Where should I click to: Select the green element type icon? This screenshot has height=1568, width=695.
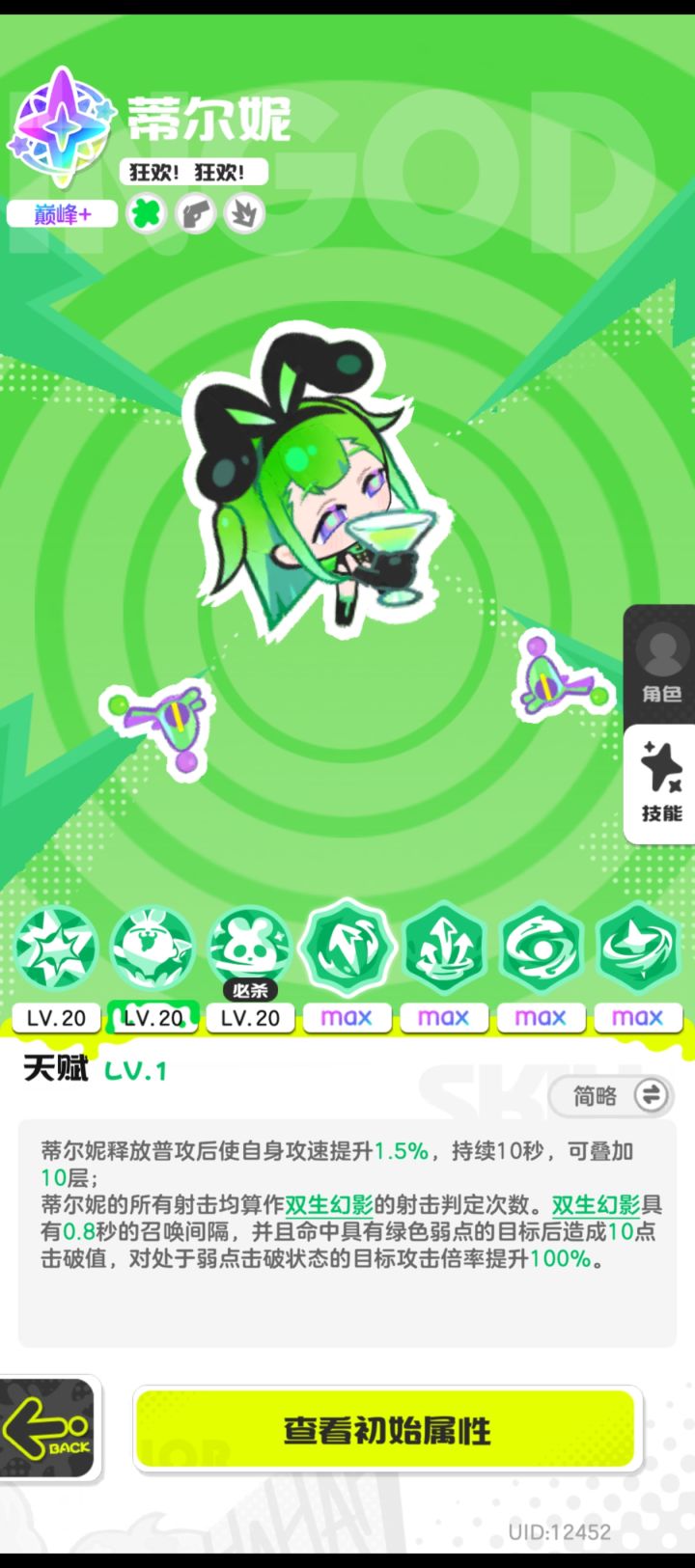(146, 213)
